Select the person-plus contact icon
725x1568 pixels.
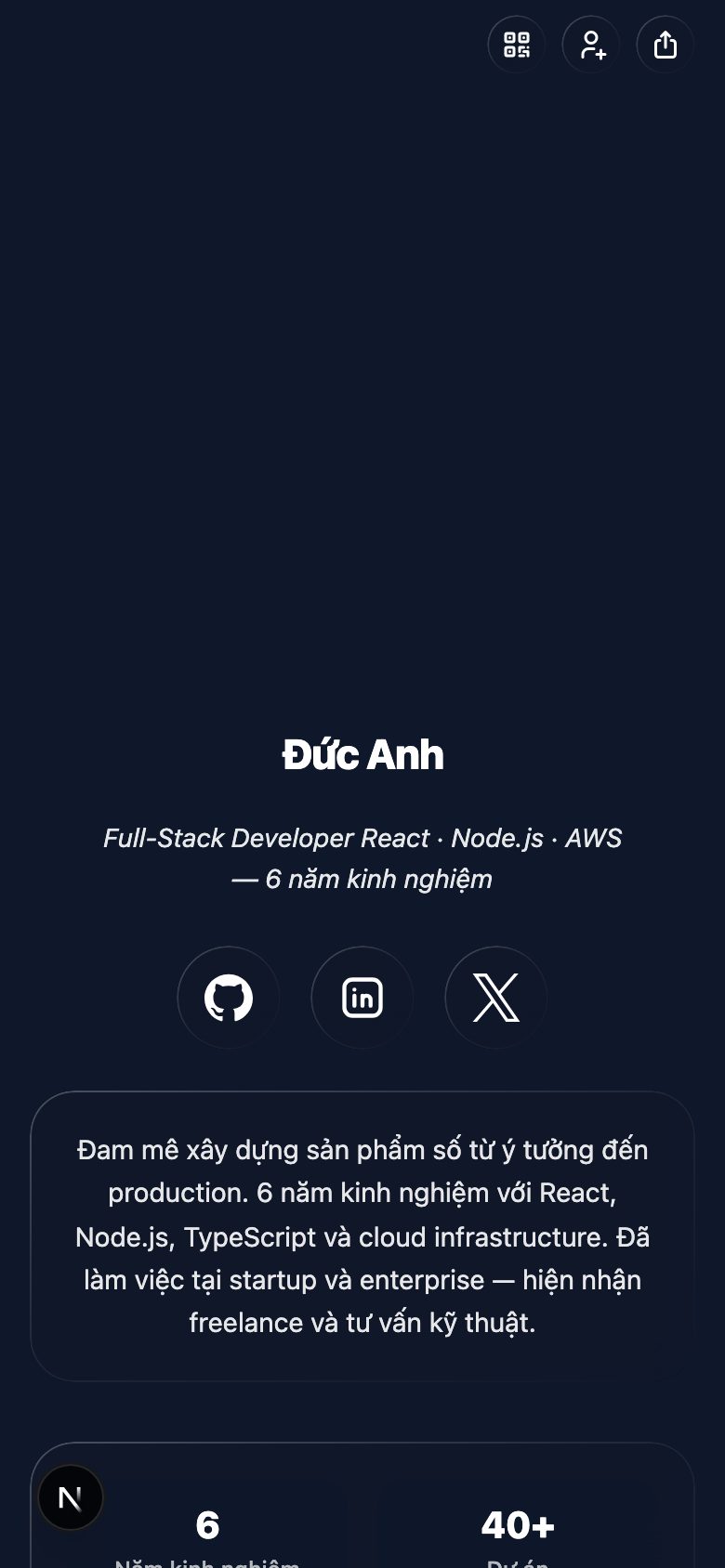click(x=590, y=44)
